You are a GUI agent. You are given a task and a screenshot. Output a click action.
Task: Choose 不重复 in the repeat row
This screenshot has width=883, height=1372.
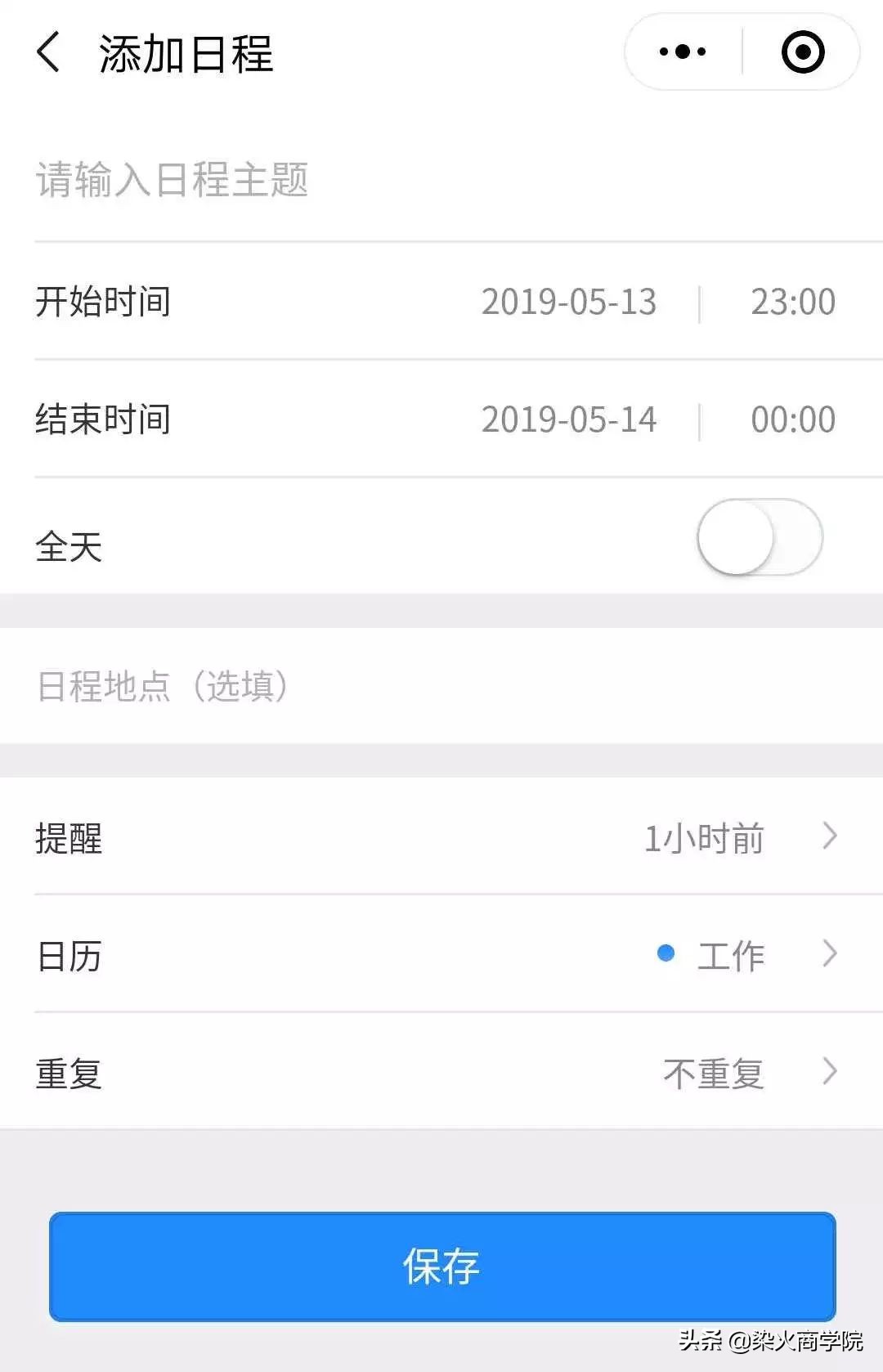[714, 1073]
